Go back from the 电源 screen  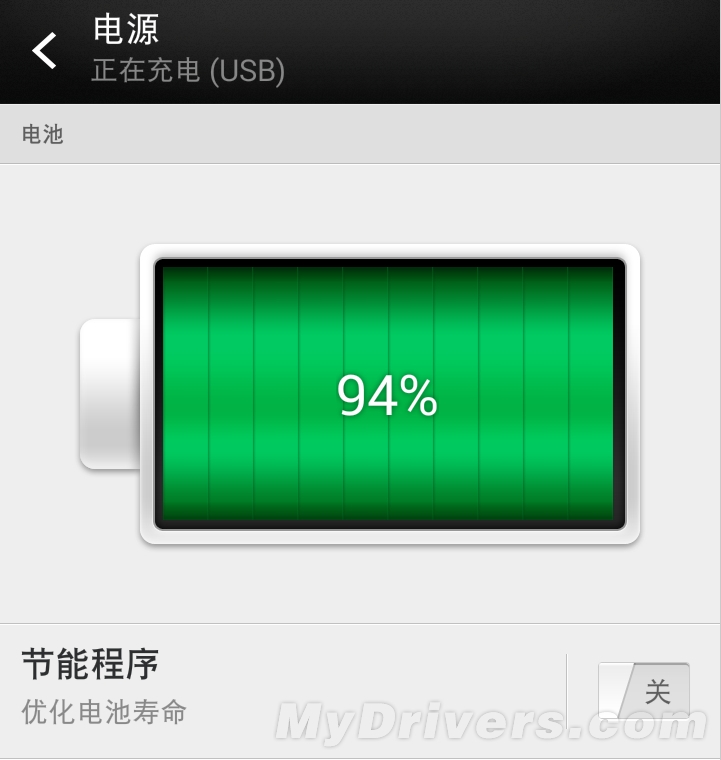click(x=45, y=50)
